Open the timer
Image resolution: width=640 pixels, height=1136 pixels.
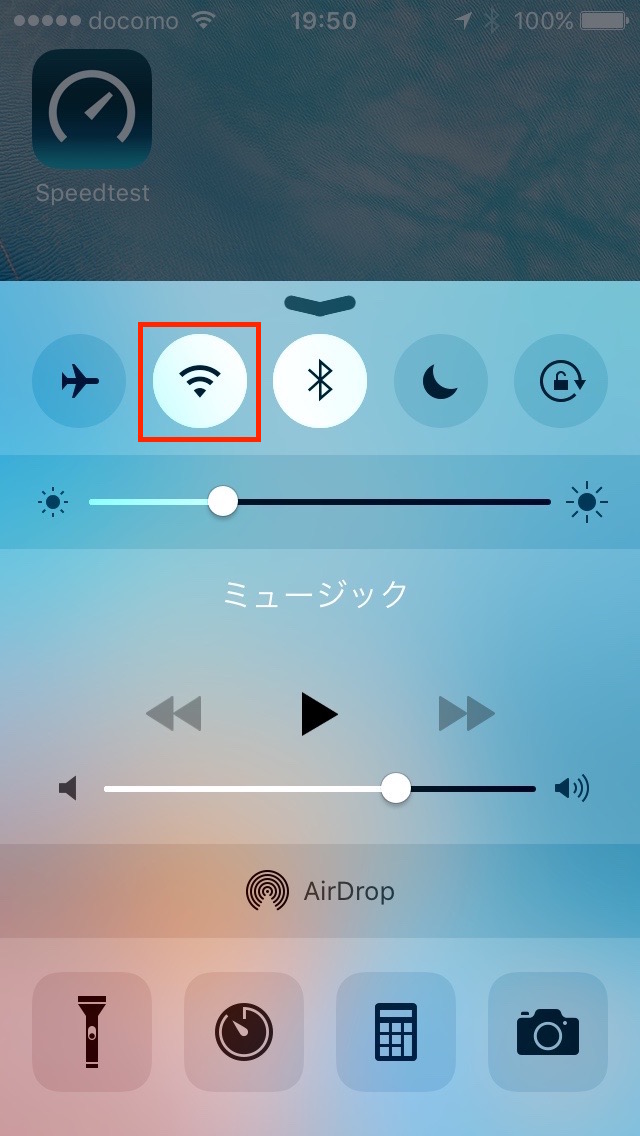[x=244, y=1032]
